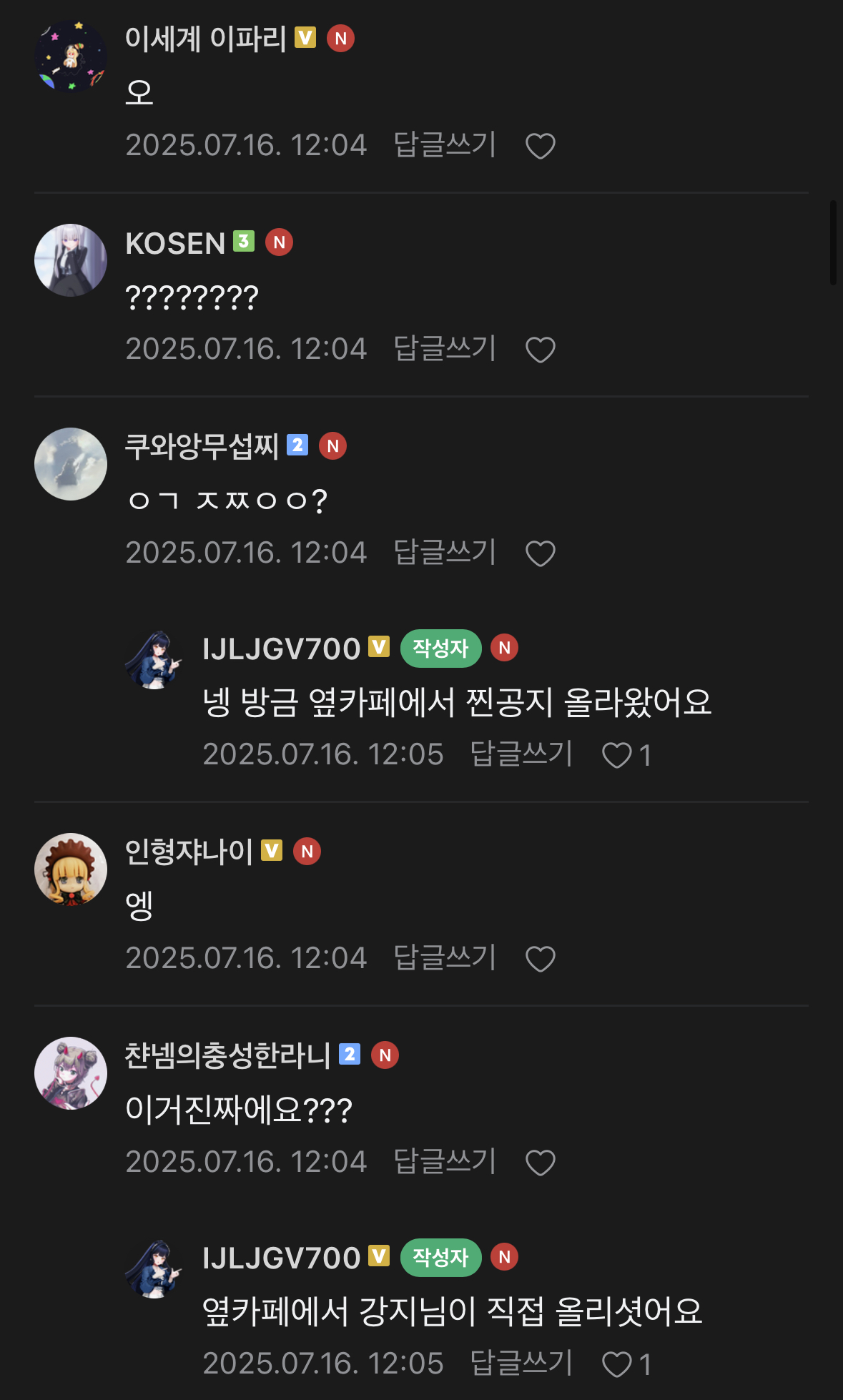Like 인형쟈나이's 엥 comment

(540, 959)
